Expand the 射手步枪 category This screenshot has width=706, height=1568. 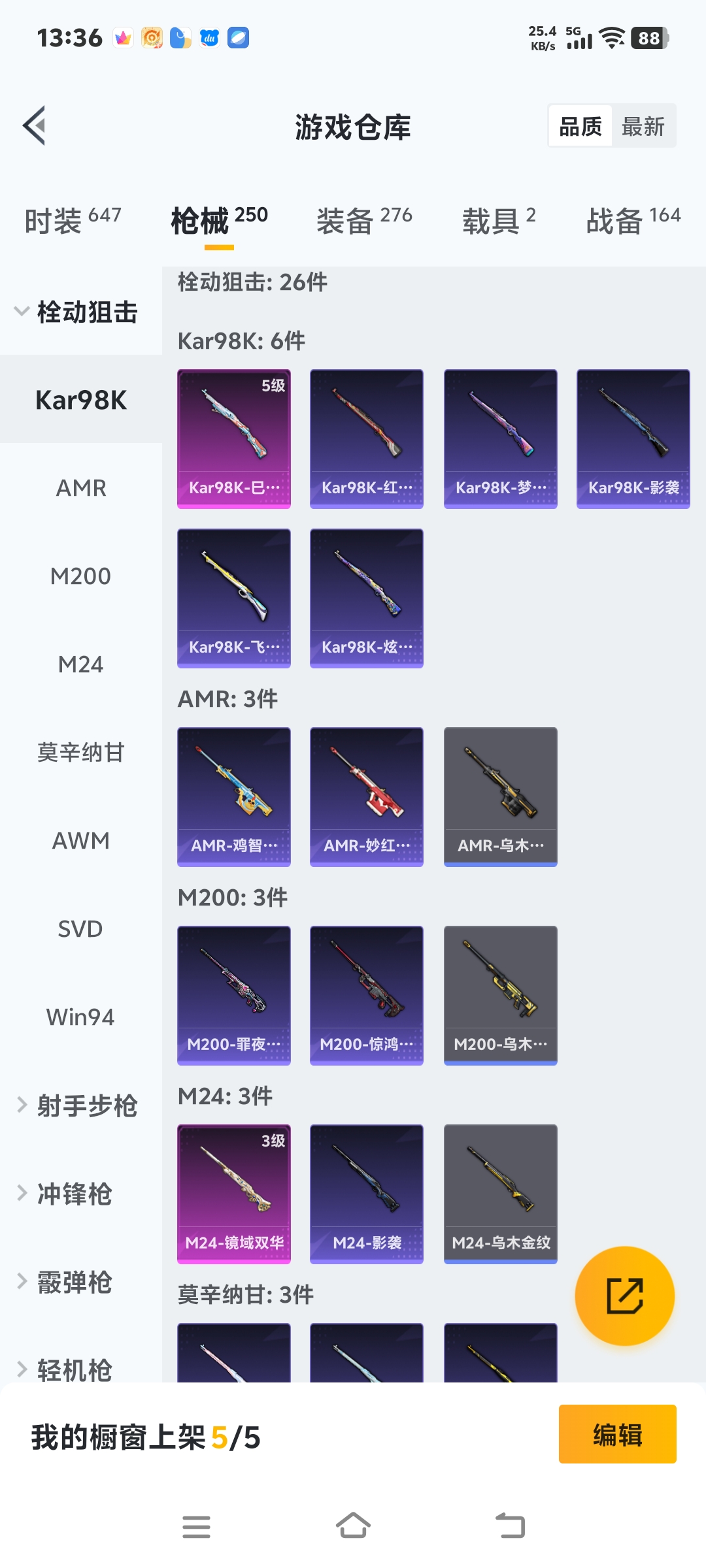(77, 1105)
